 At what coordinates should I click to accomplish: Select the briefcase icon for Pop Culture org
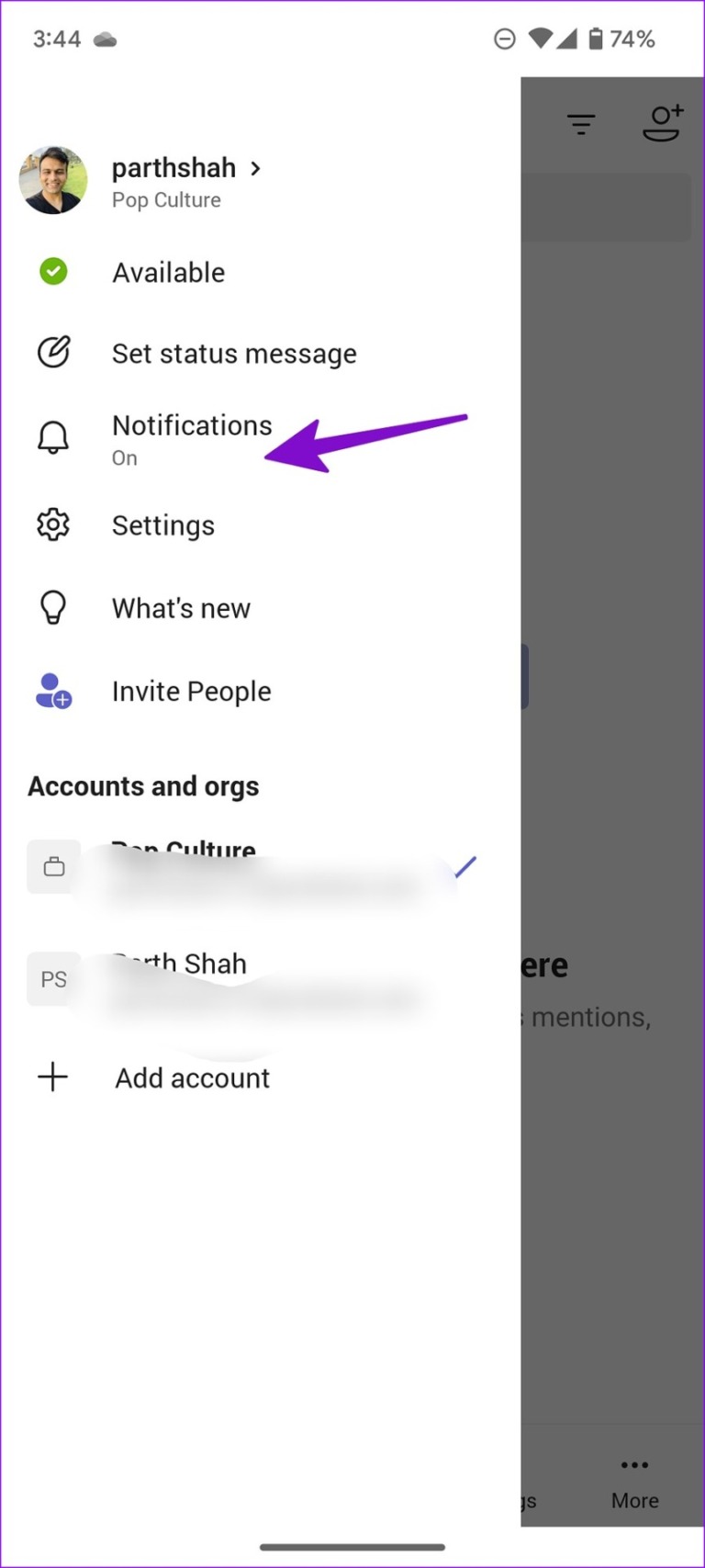52,866
